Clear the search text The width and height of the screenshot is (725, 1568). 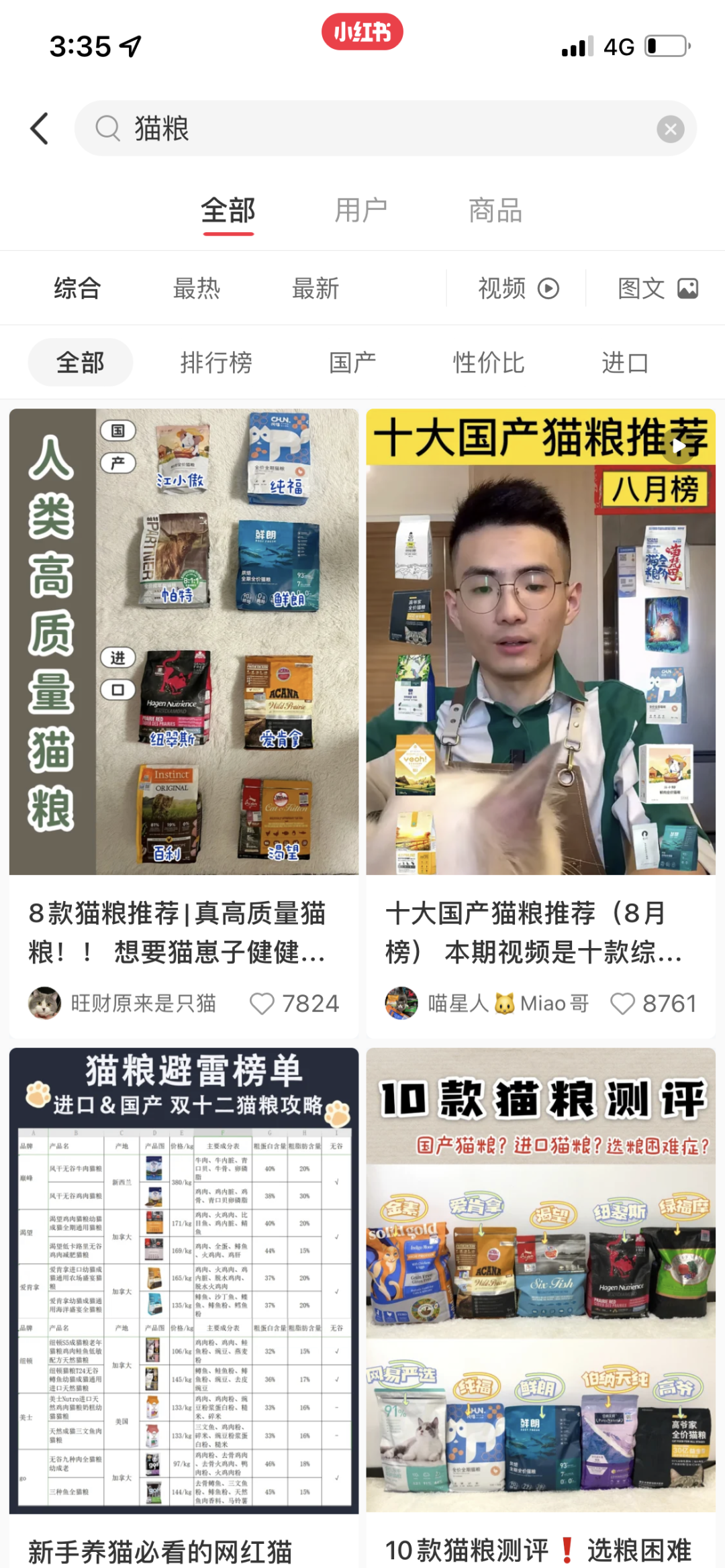(x=670, y=129)
